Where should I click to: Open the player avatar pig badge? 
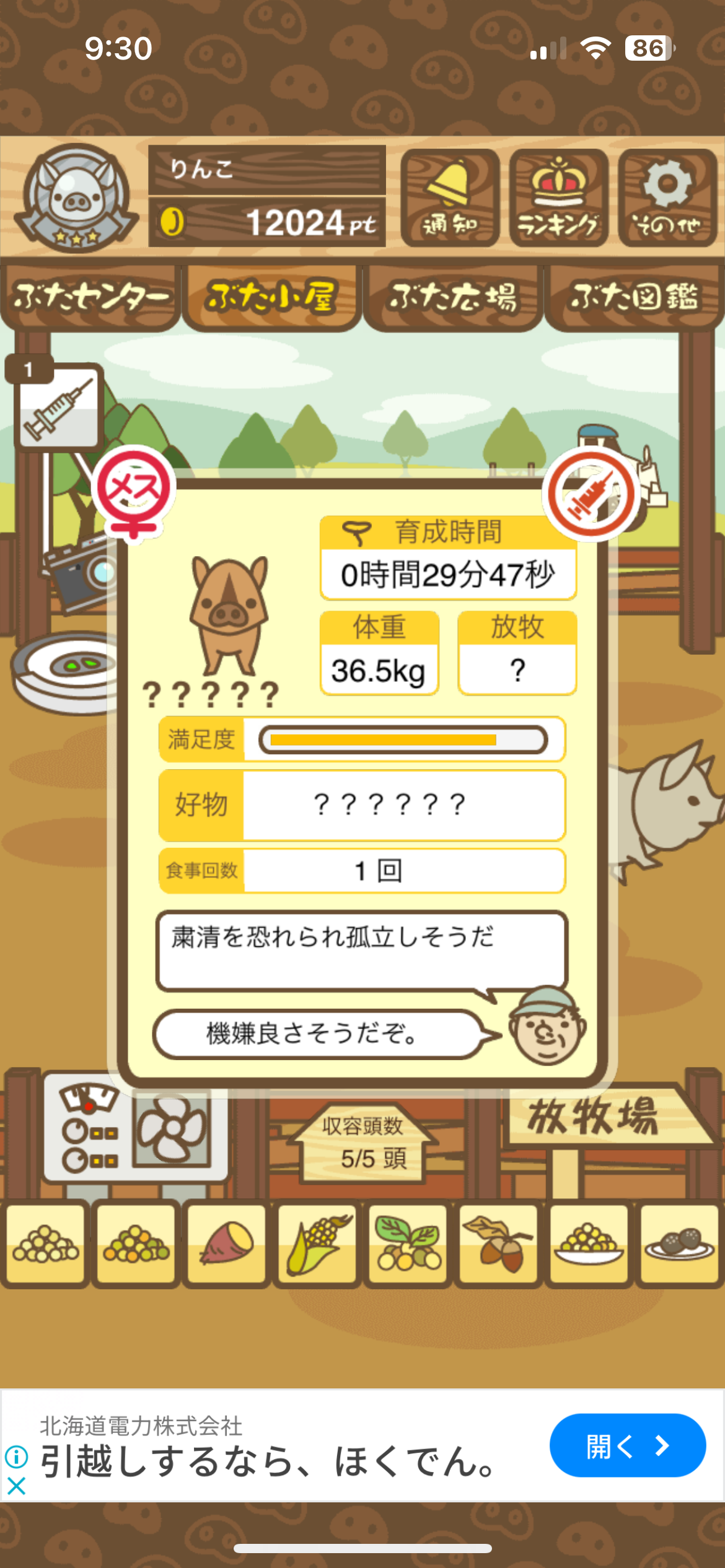point(76,198)
